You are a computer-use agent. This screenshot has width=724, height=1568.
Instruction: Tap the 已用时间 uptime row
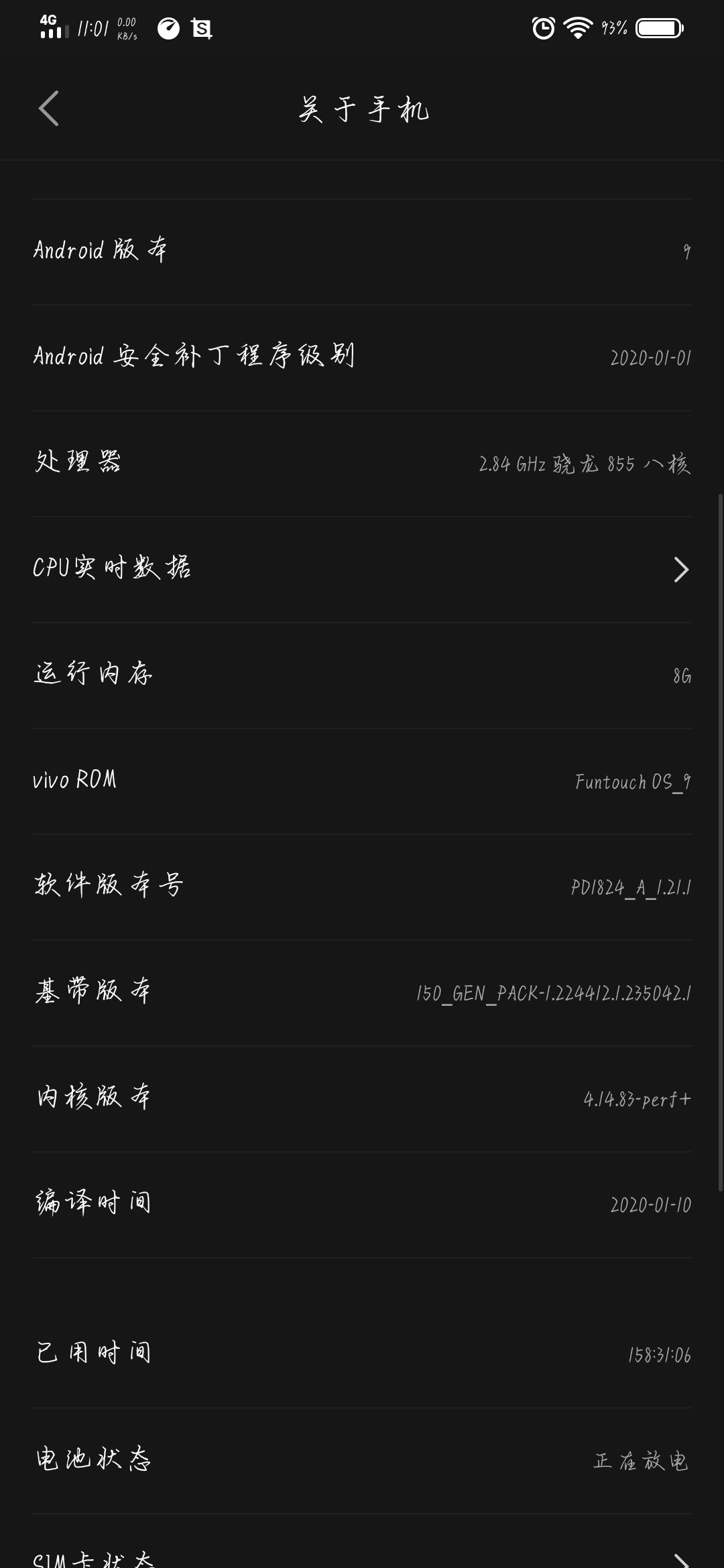click(x=362, y=1352)
